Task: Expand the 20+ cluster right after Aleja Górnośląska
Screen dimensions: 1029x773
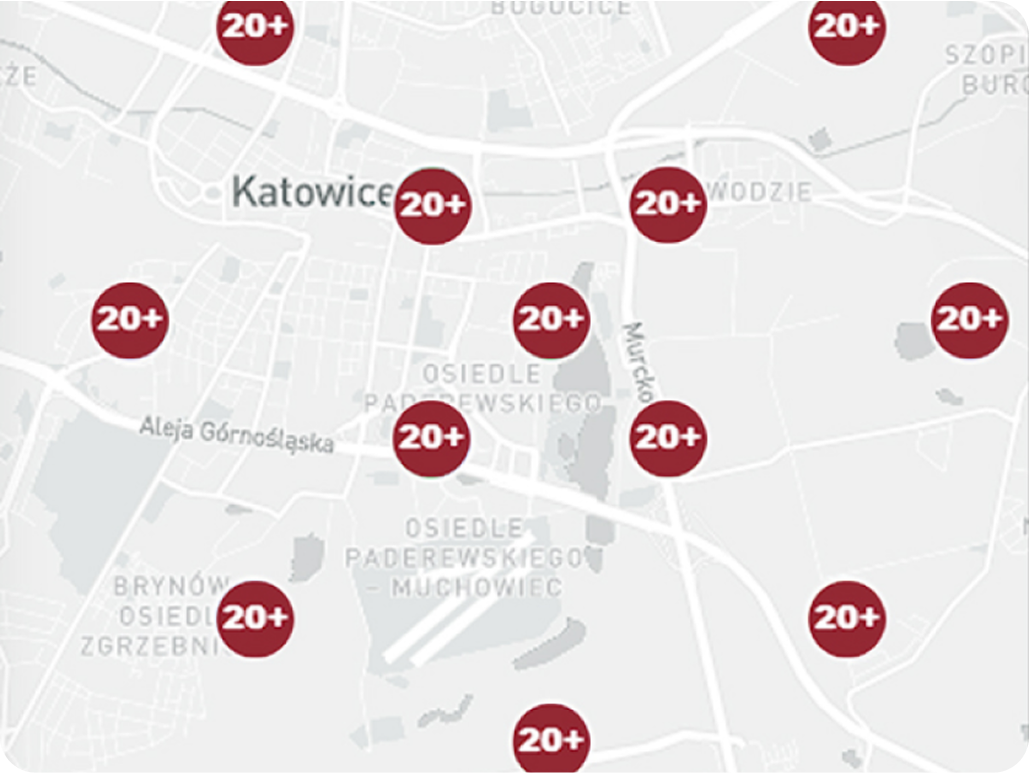Action: pyautogui.click(x=431, y=438)
